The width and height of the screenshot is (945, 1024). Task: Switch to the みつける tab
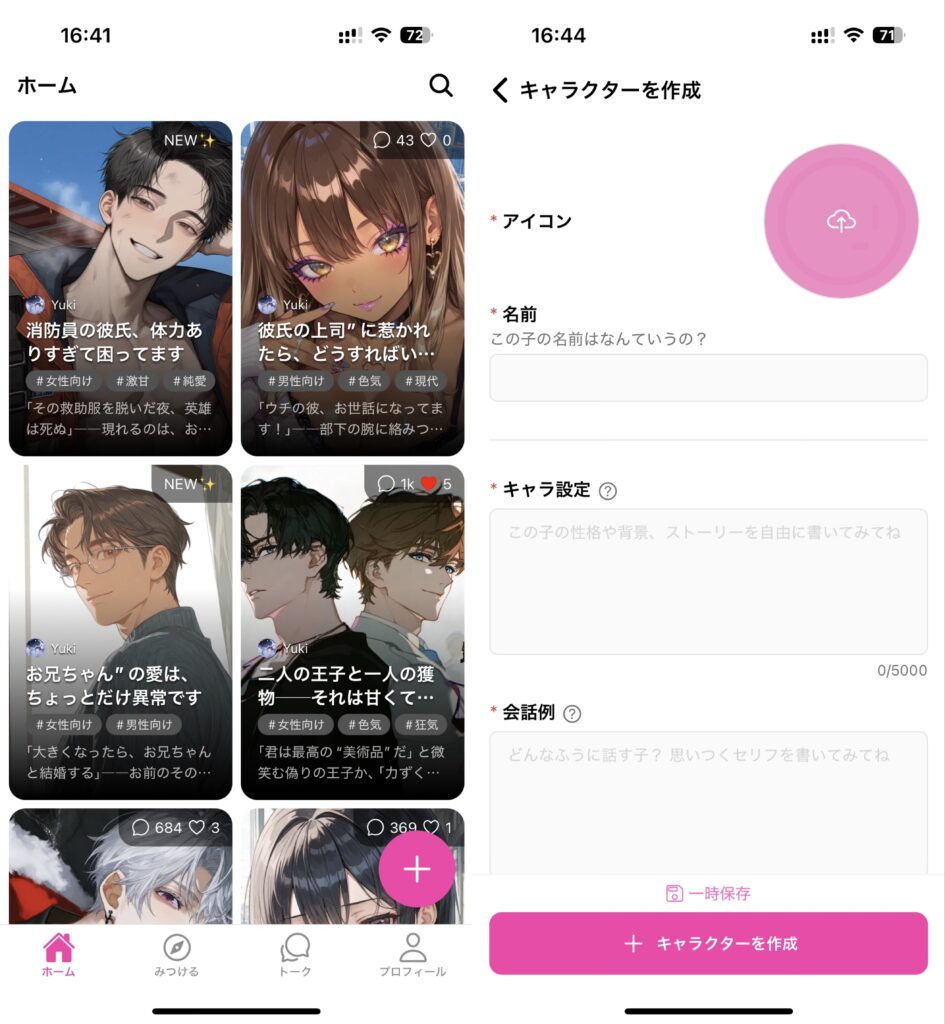(x=176, y=956)
